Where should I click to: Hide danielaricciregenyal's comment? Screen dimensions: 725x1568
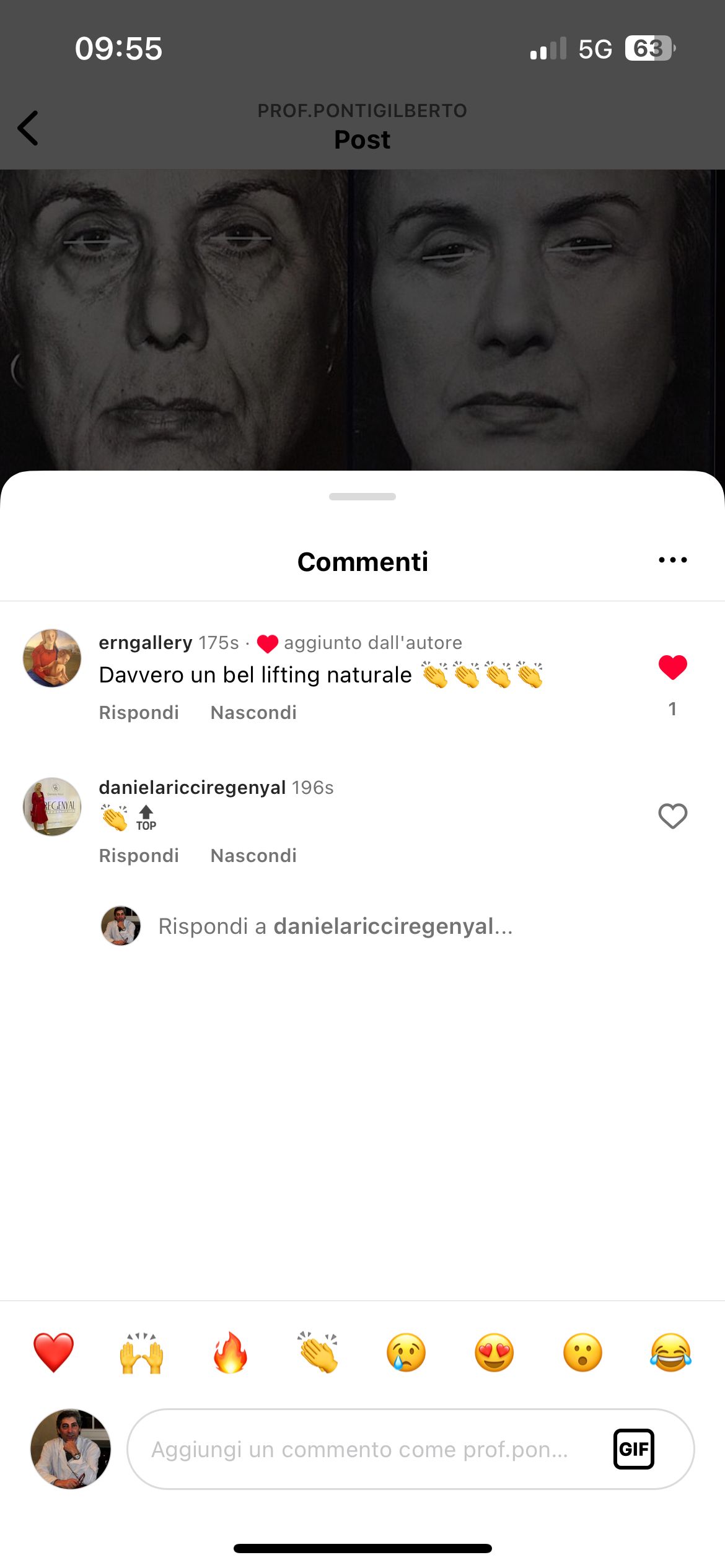[x=253, y=856]
